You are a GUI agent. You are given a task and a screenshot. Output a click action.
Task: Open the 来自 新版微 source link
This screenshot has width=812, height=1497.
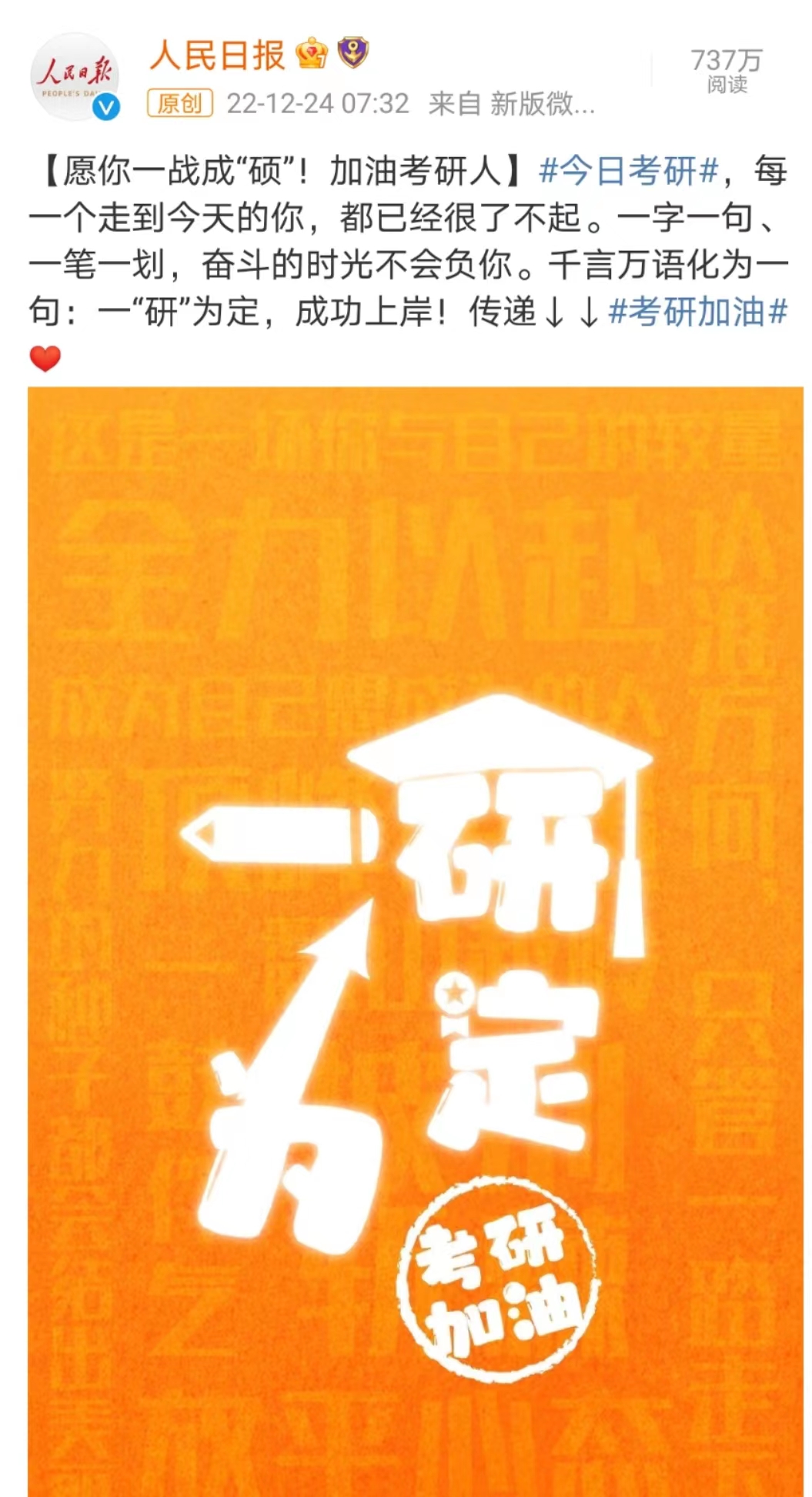(512, 103)
